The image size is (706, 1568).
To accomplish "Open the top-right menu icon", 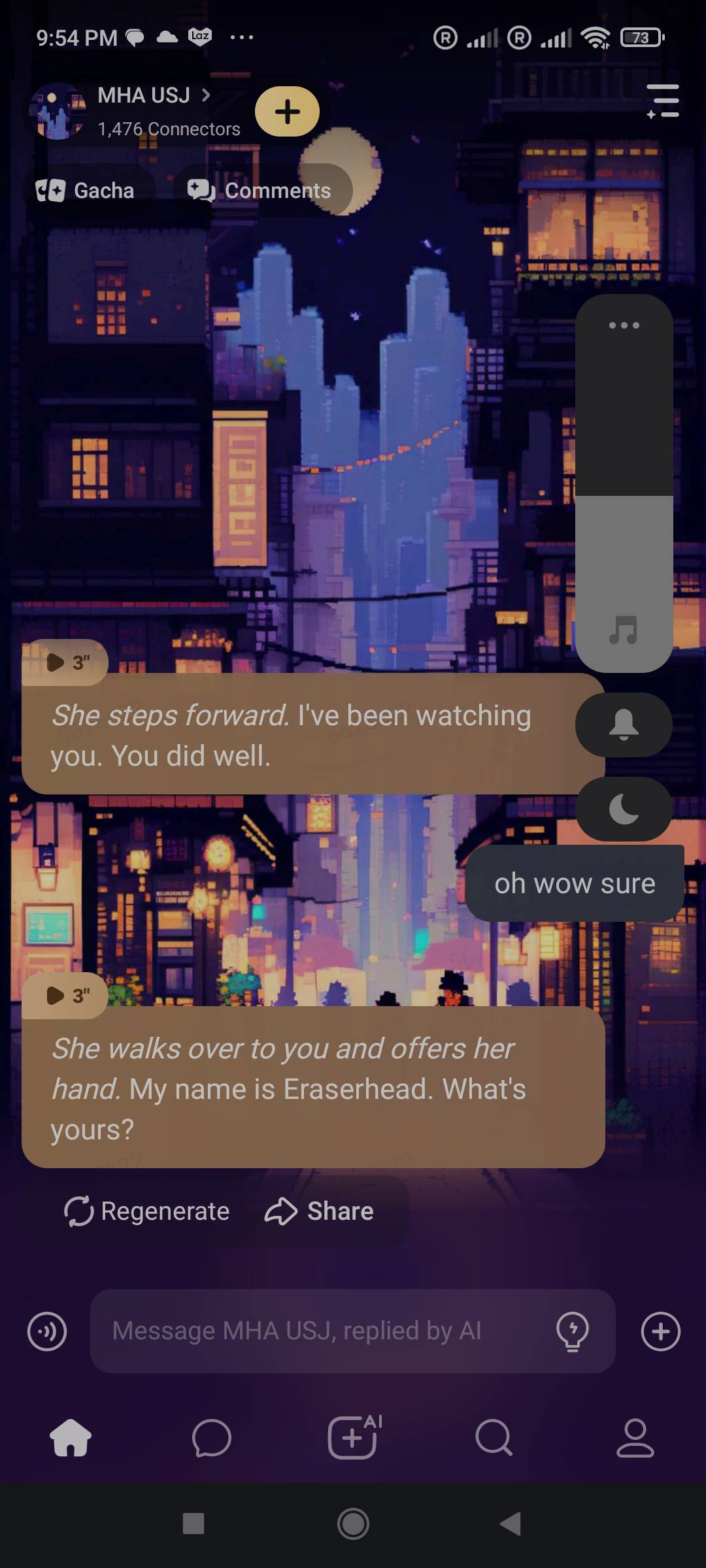I will tap(663, 101).
